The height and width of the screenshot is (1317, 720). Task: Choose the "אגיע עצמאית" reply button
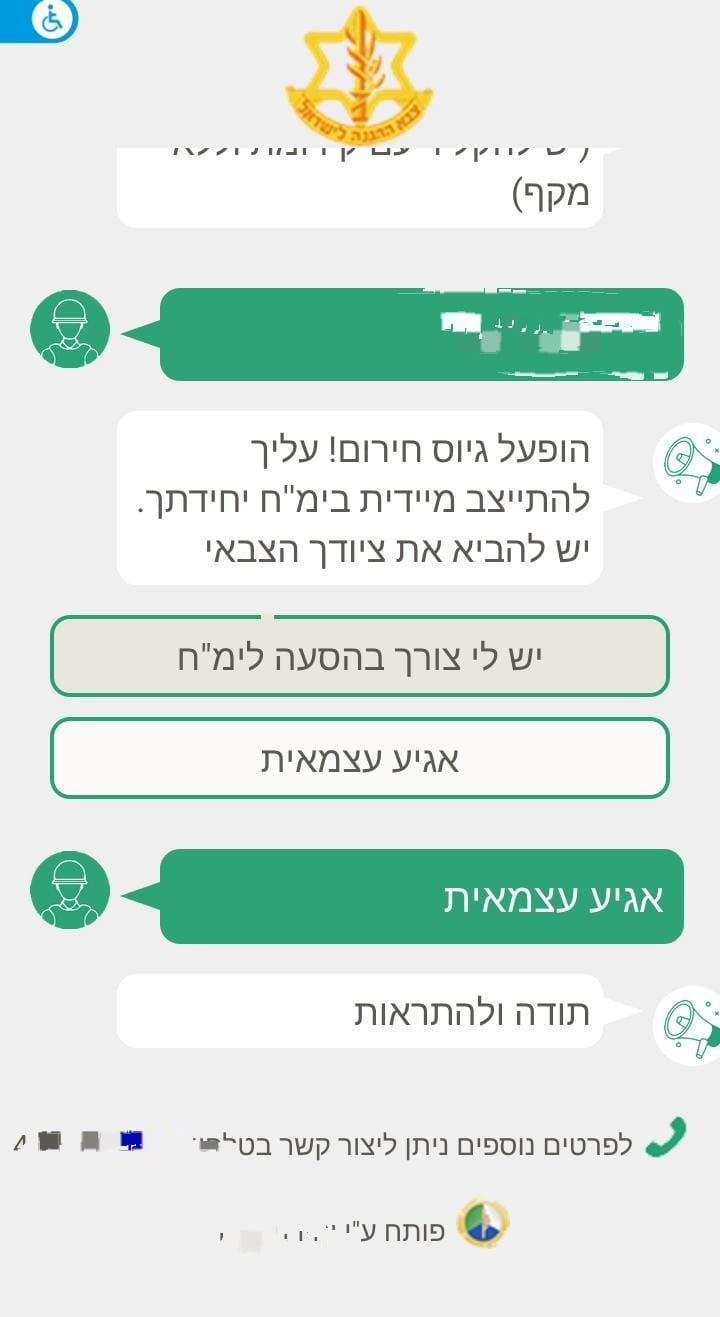tap(360, 758)
